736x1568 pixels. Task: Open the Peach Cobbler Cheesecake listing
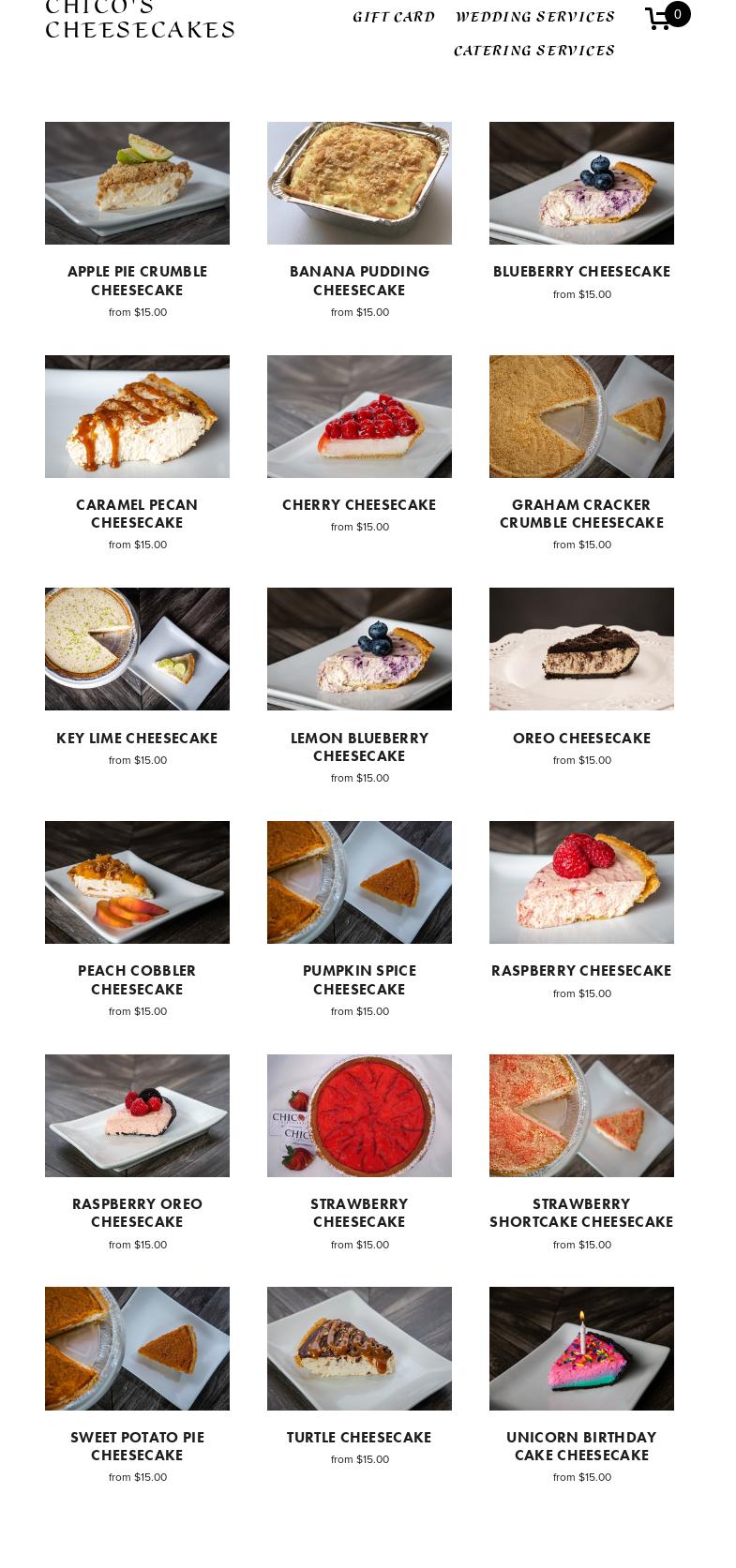[x=137, y=882]
